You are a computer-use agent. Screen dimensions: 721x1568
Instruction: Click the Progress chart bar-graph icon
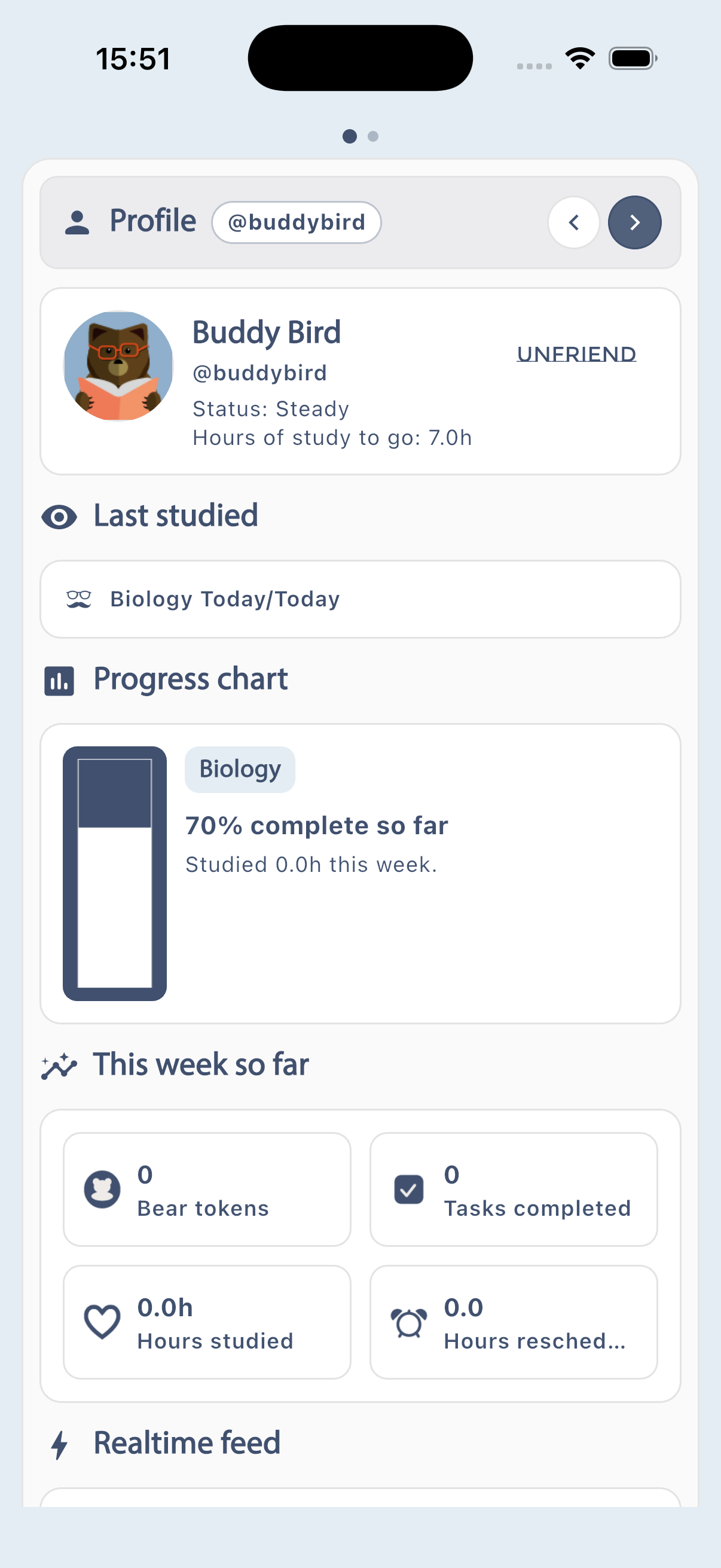tap(59, 681)
